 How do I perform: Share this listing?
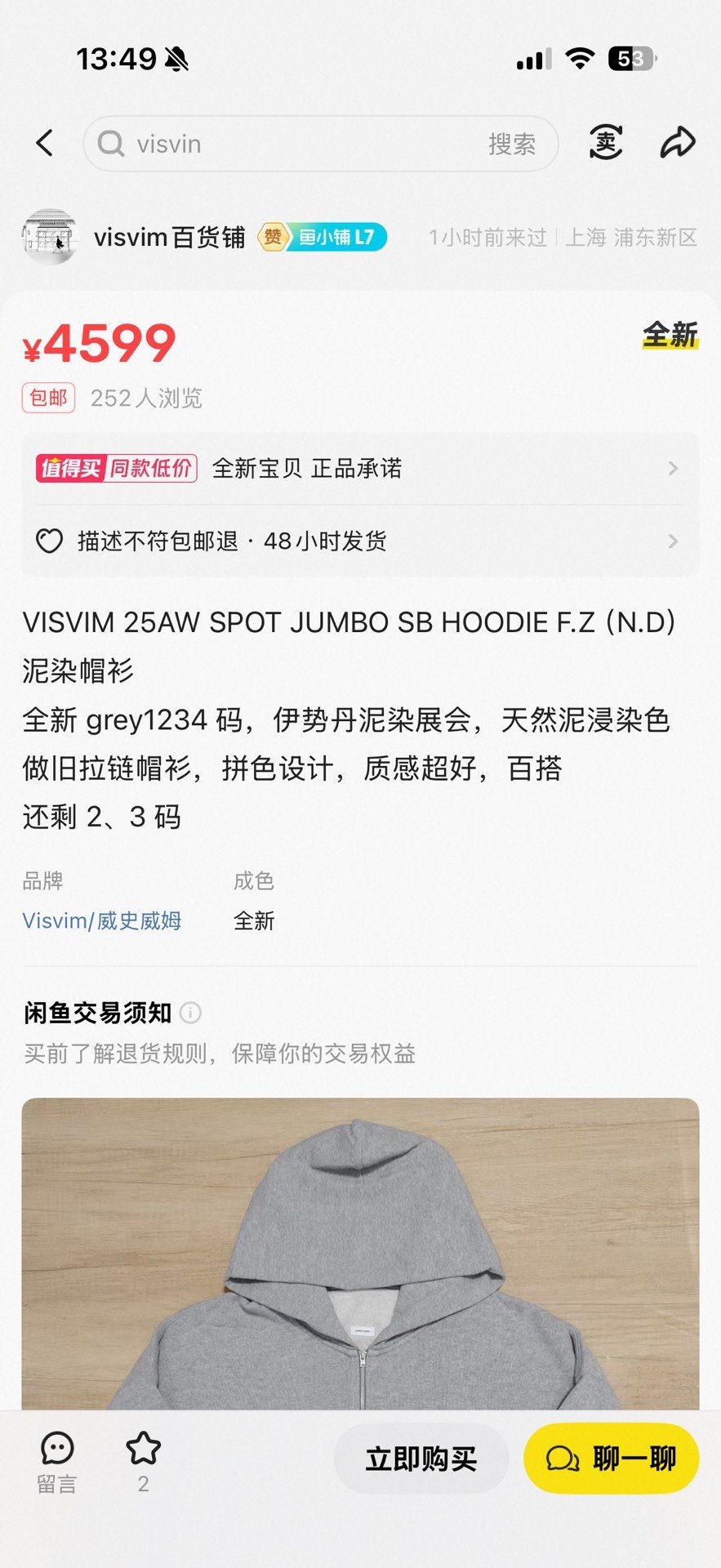(x=678, y=143)
